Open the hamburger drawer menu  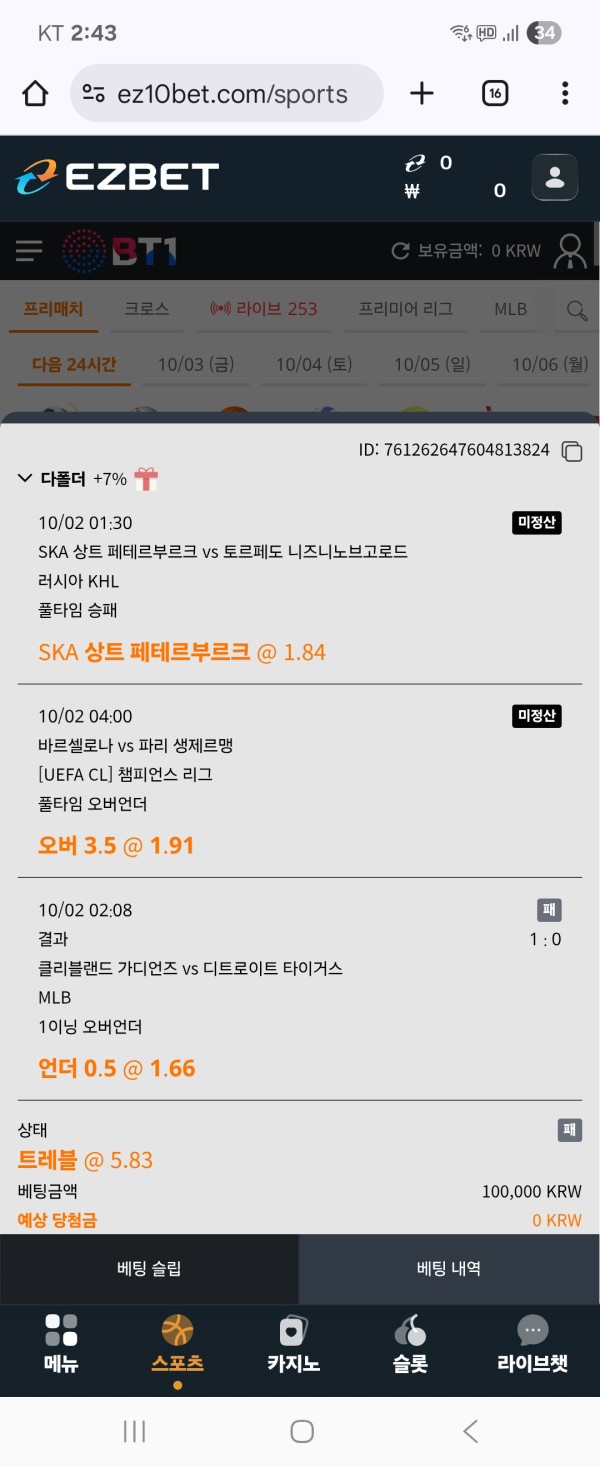tap(29, 251)
